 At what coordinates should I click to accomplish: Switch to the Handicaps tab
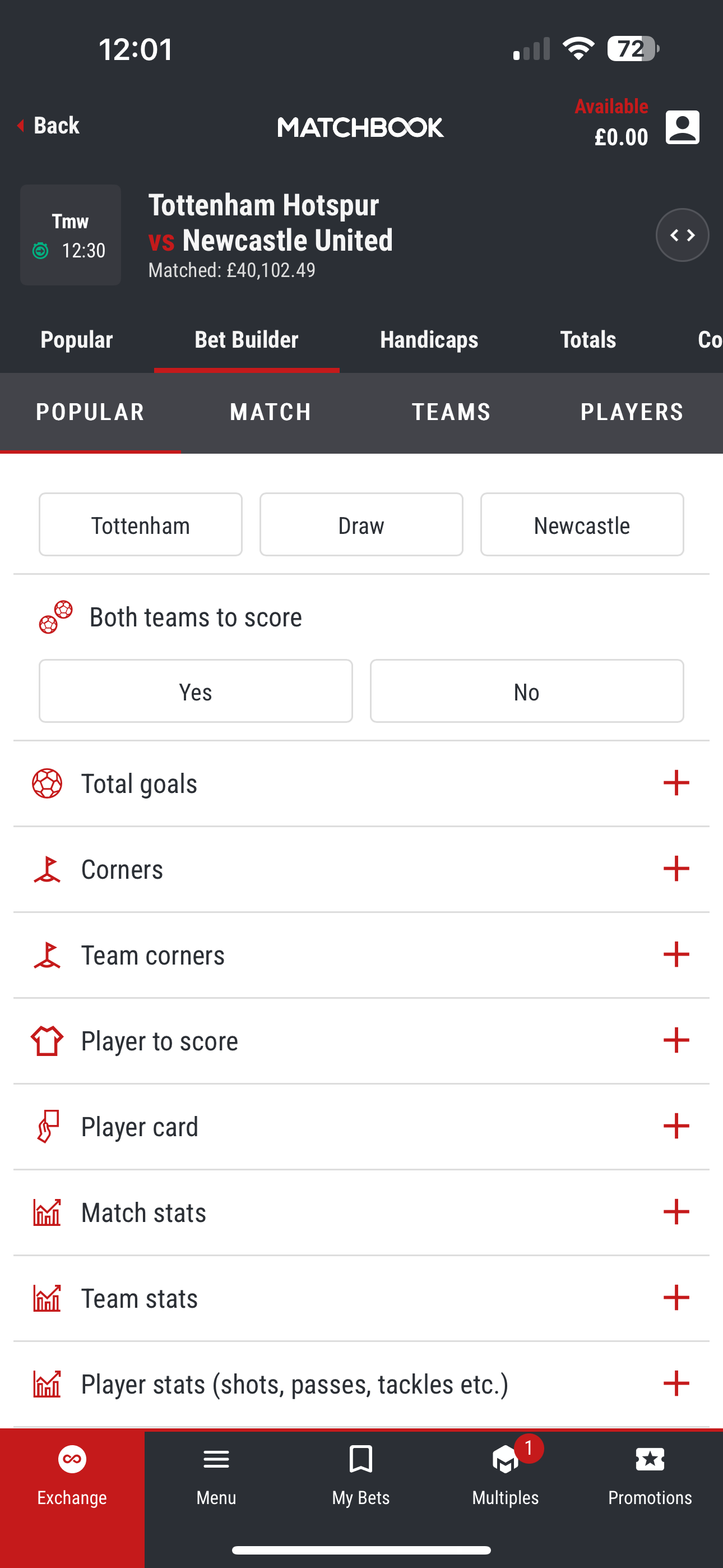point(429,340)
